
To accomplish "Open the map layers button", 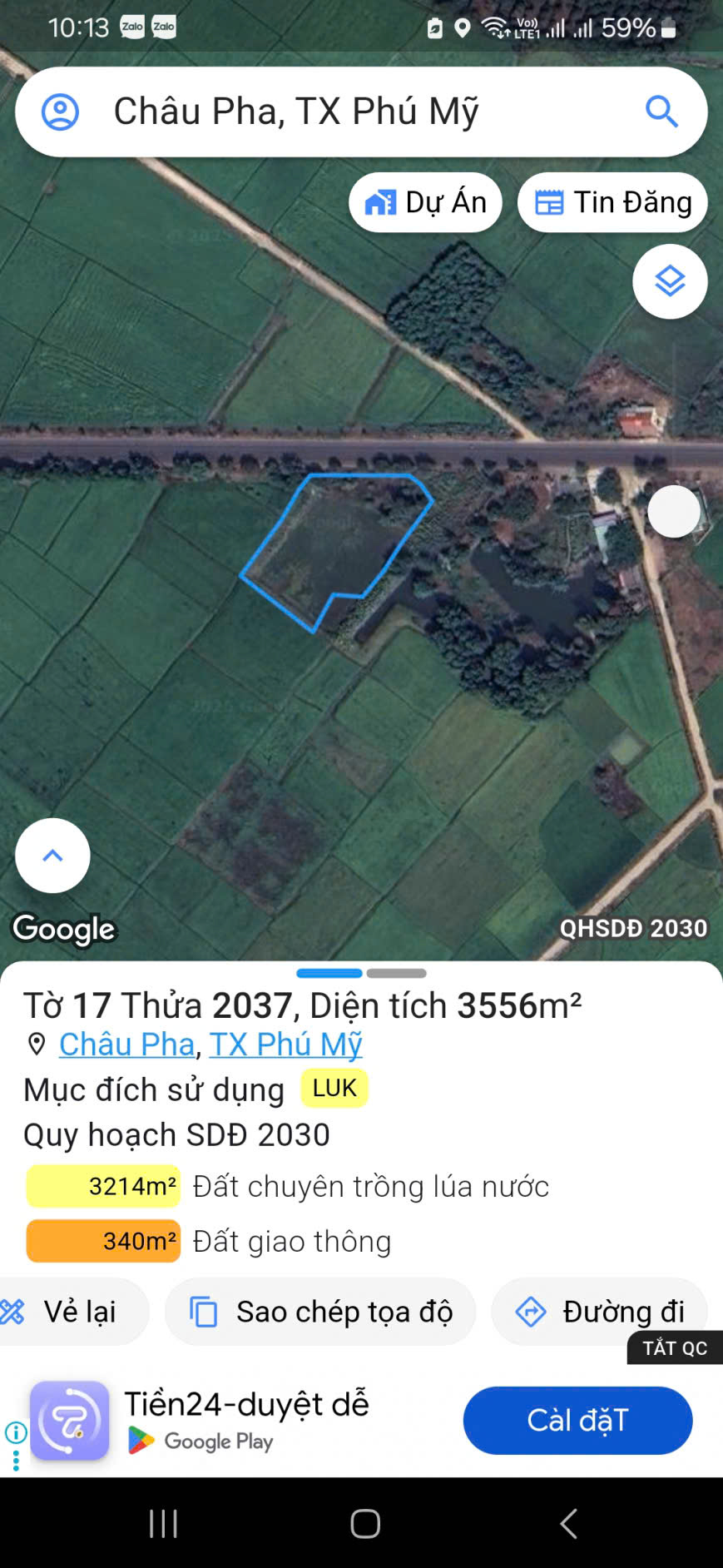I will pyautogui.click(x=670, y=281).
